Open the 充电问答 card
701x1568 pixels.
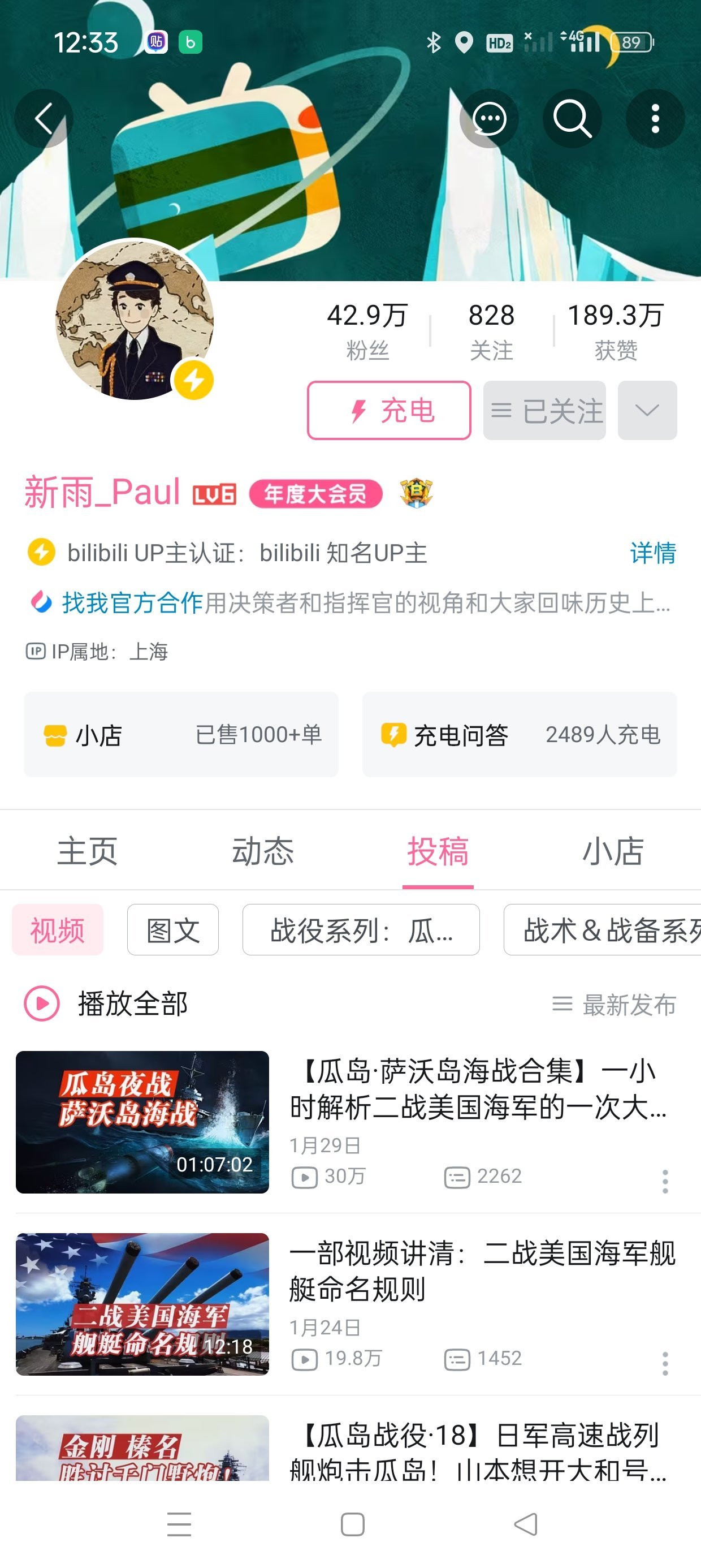pos(519,735)
